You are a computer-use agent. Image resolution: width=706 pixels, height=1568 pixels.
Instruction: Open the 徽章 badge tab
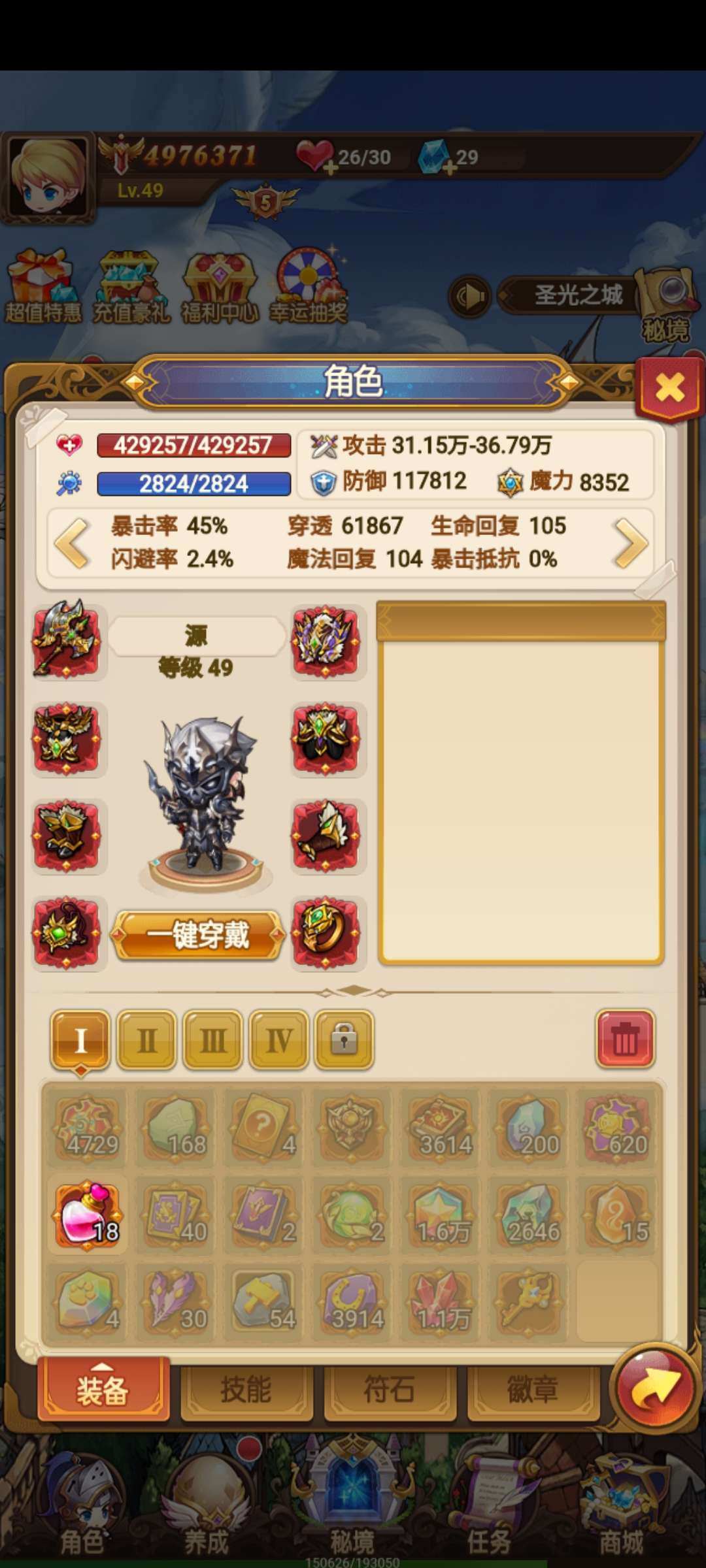pos(533,1389)
